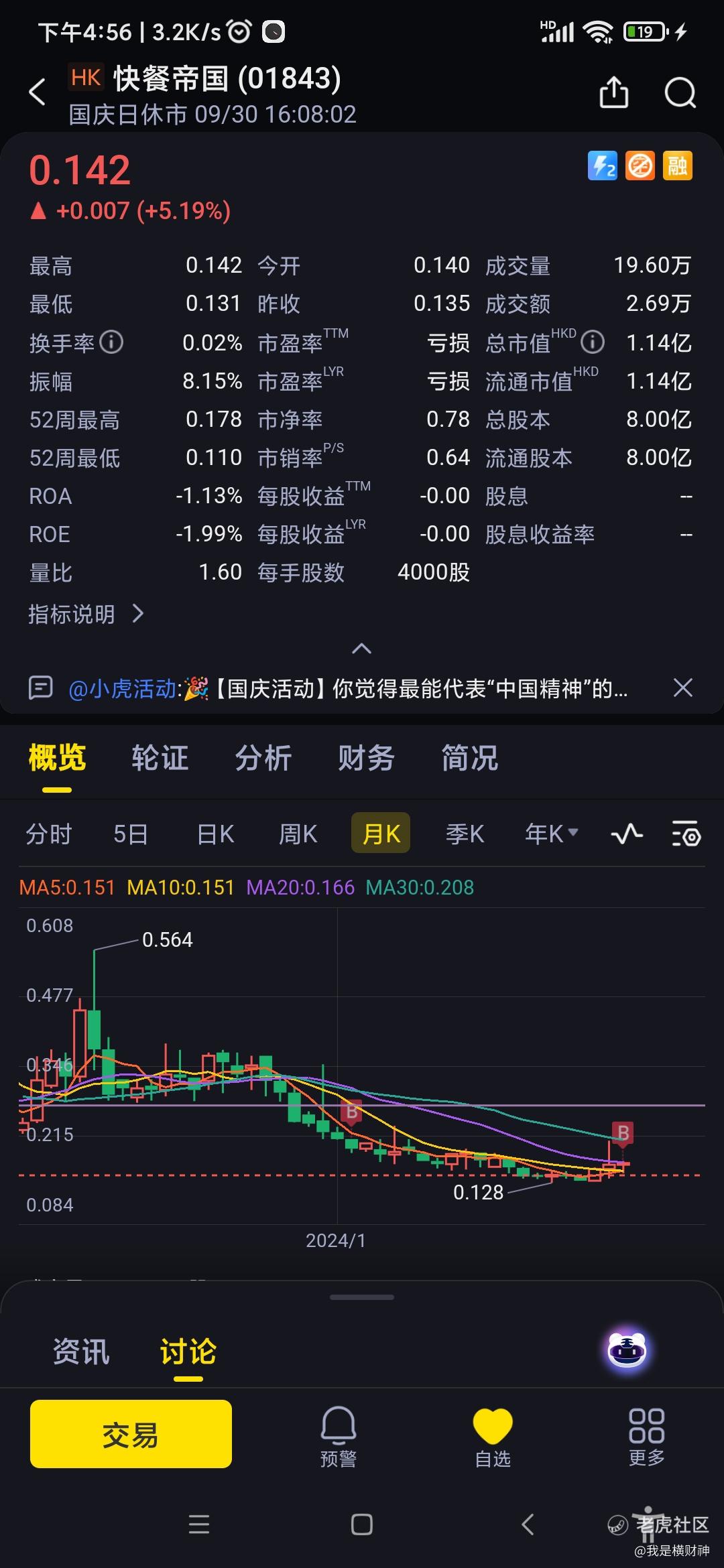Dismiss the 小虎活动 banner

682,688
